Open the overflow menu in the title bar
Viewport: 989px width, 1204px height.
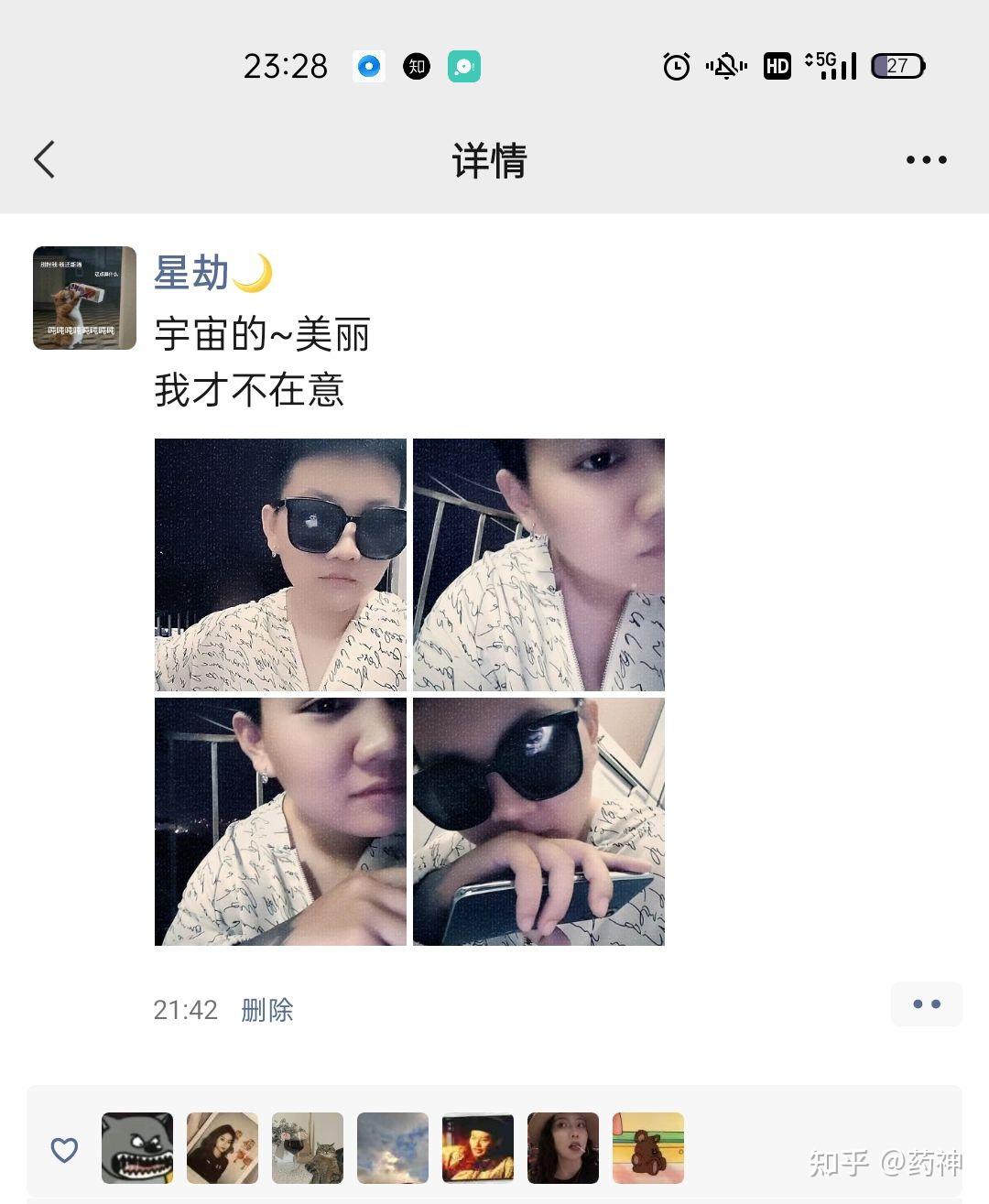(926, 159)
